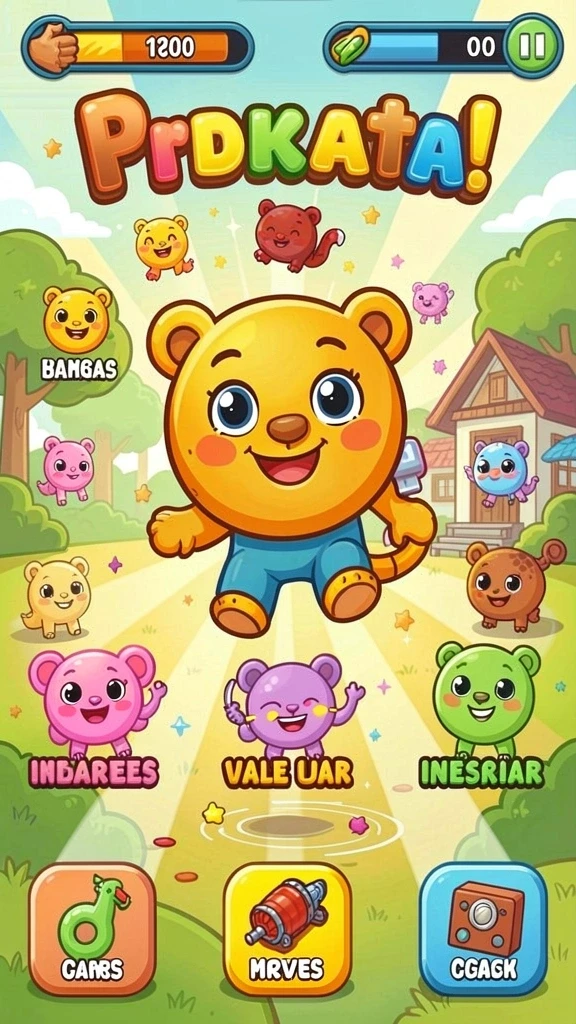Select the green INESRIAR character
The width and height of the screenshot is (576, 1024).
[x=487, y=697]
